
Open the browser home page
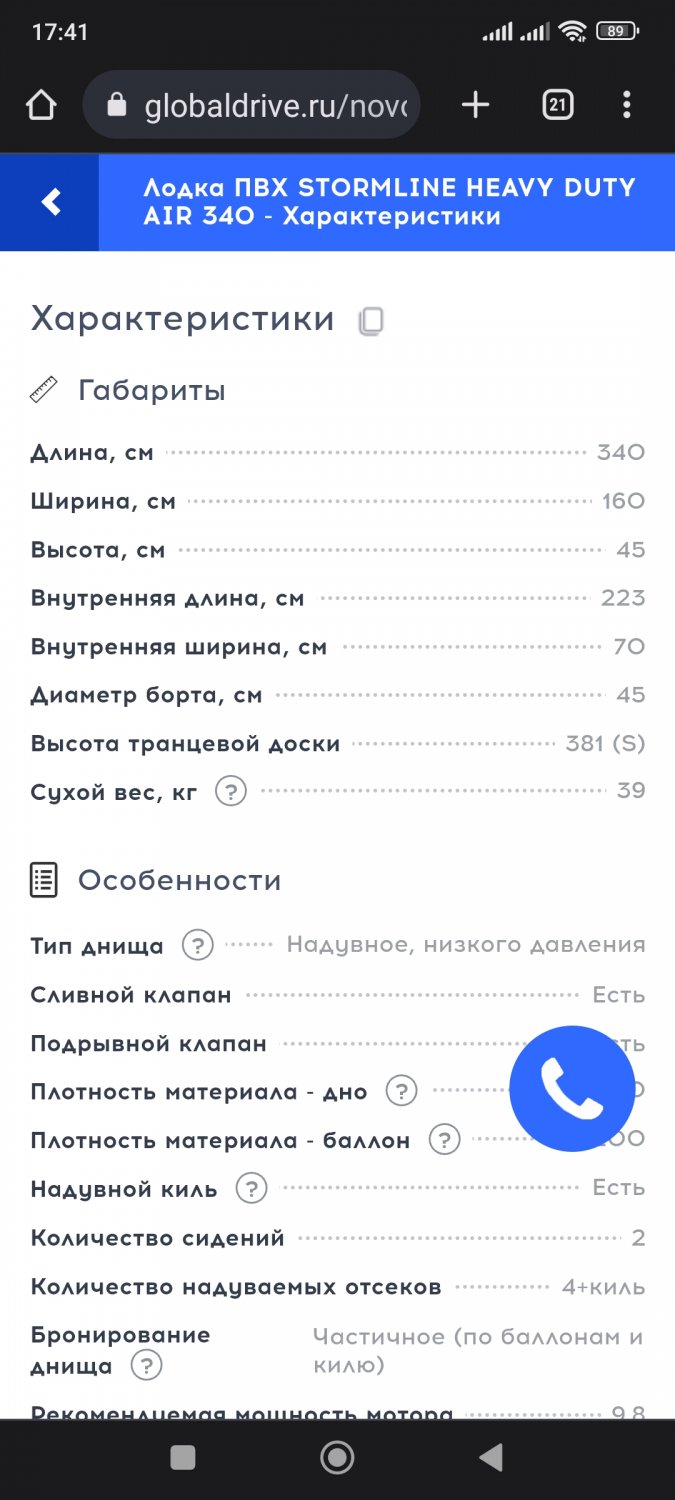point(41,105)
